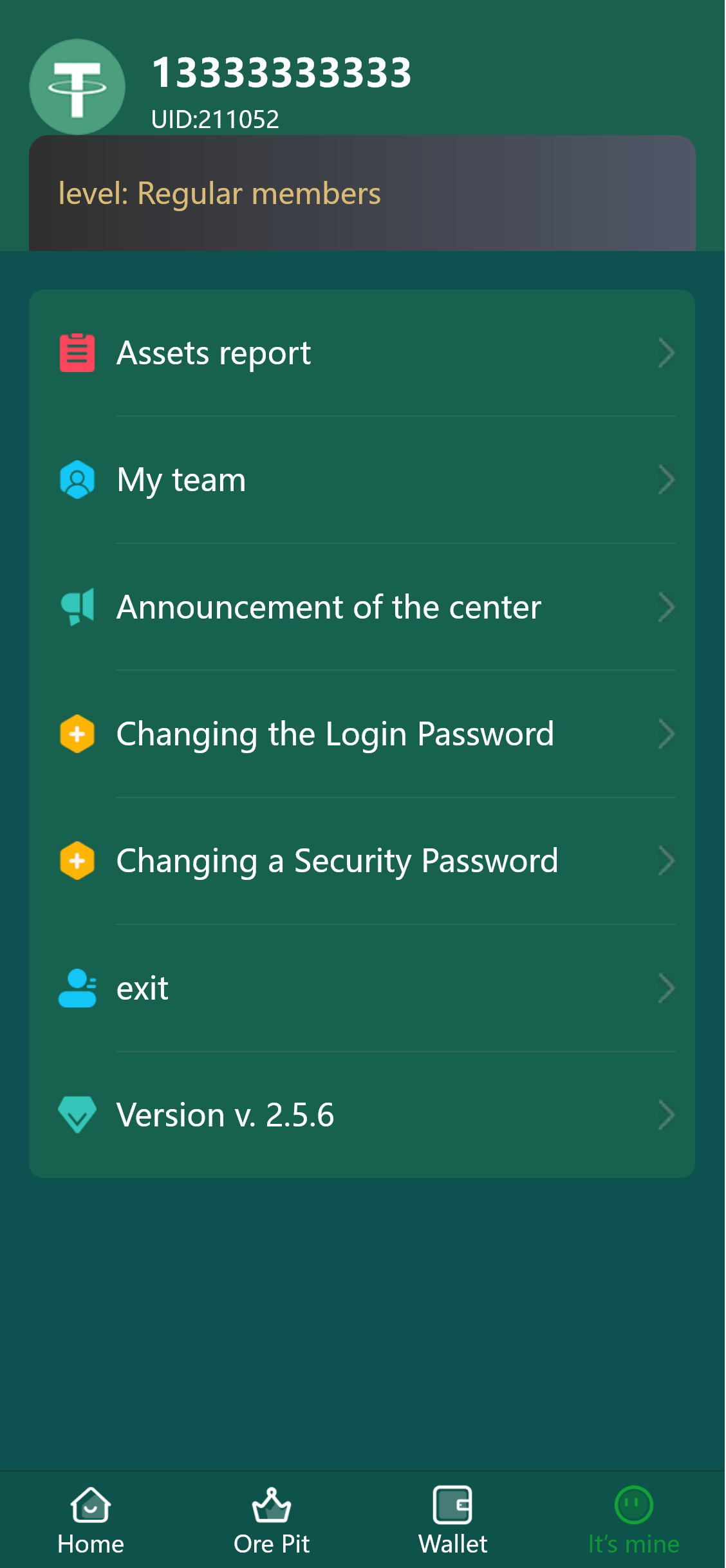726x1568 pixels.
Task: Go to the Ore Pit tab
Action: 272,1520
